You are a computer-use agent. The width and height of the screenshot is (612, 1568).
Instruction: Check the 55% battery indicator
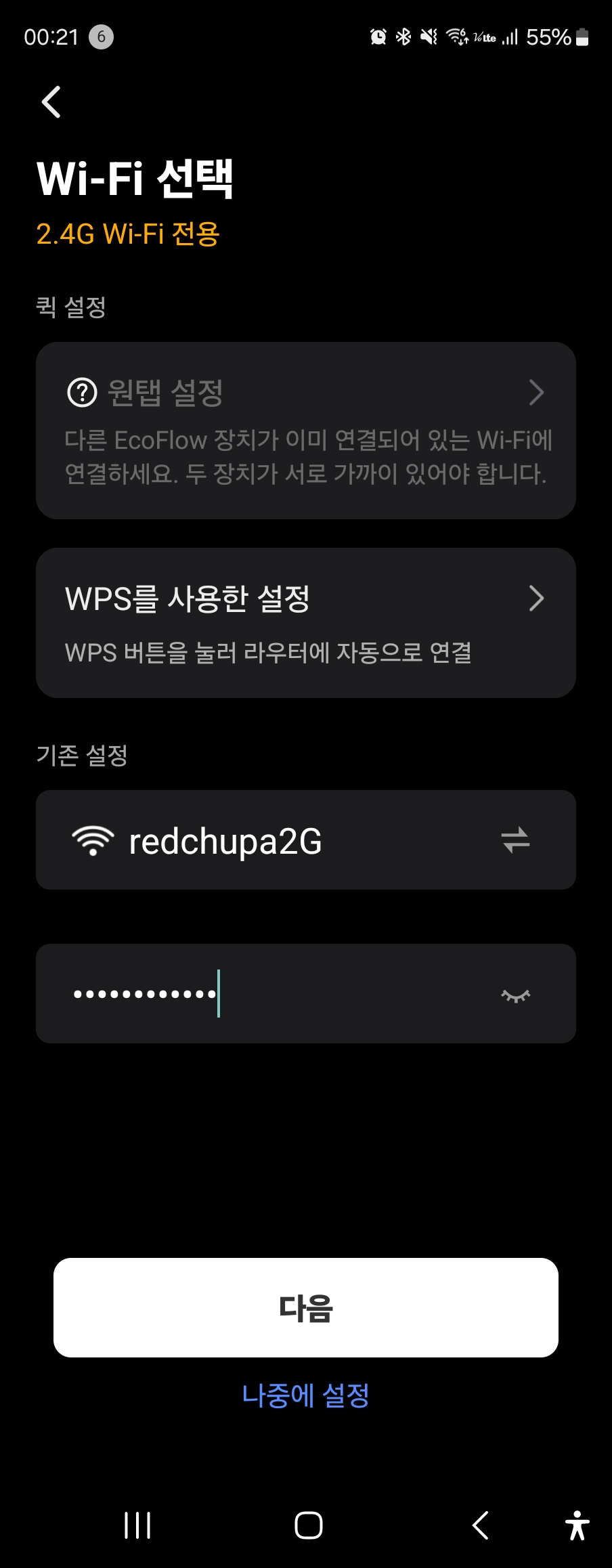click(x=548, y=37)
